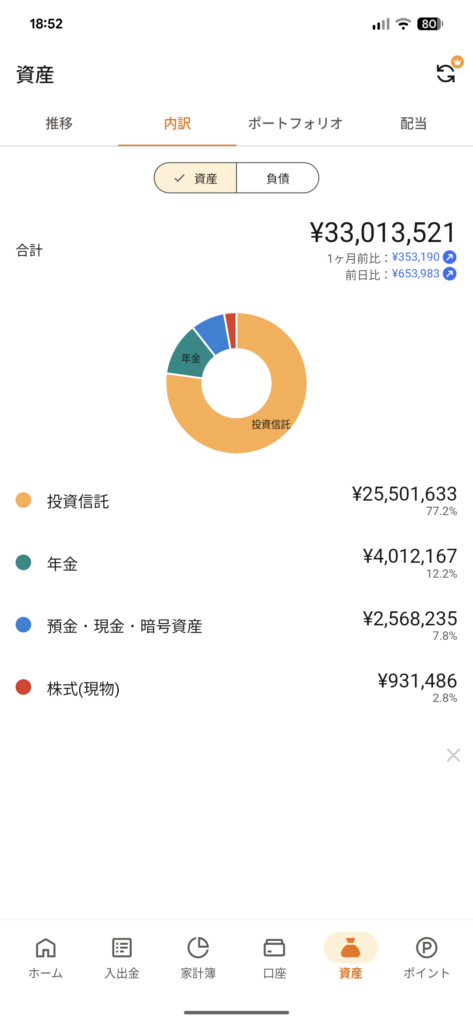The width and height of the screenshot is (473, 1024).
Task: Open the 入出金 tab
Action: [x=122, y=957]
